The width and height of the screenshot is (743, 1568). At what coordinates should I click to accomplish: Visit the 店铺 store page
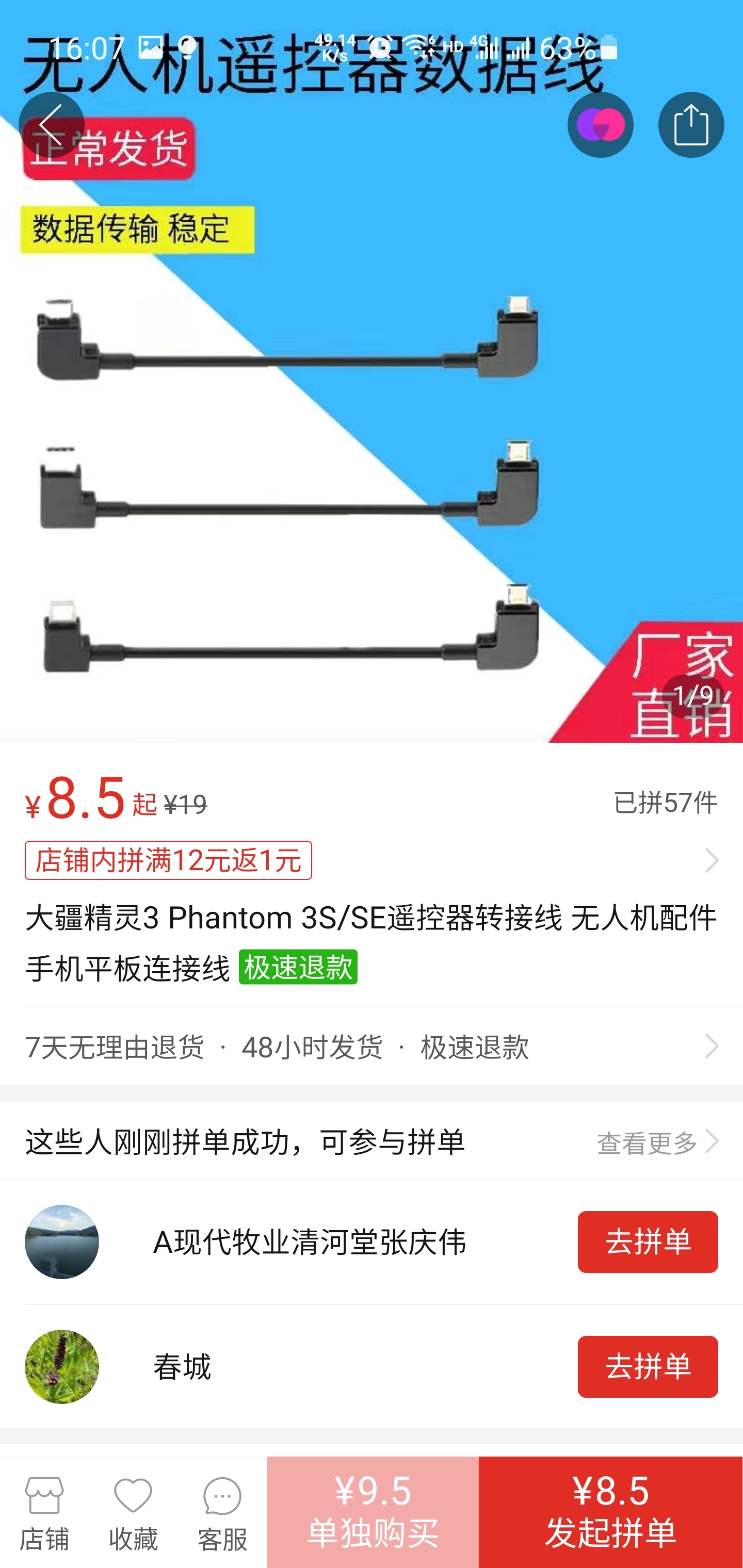[44, 1513]
